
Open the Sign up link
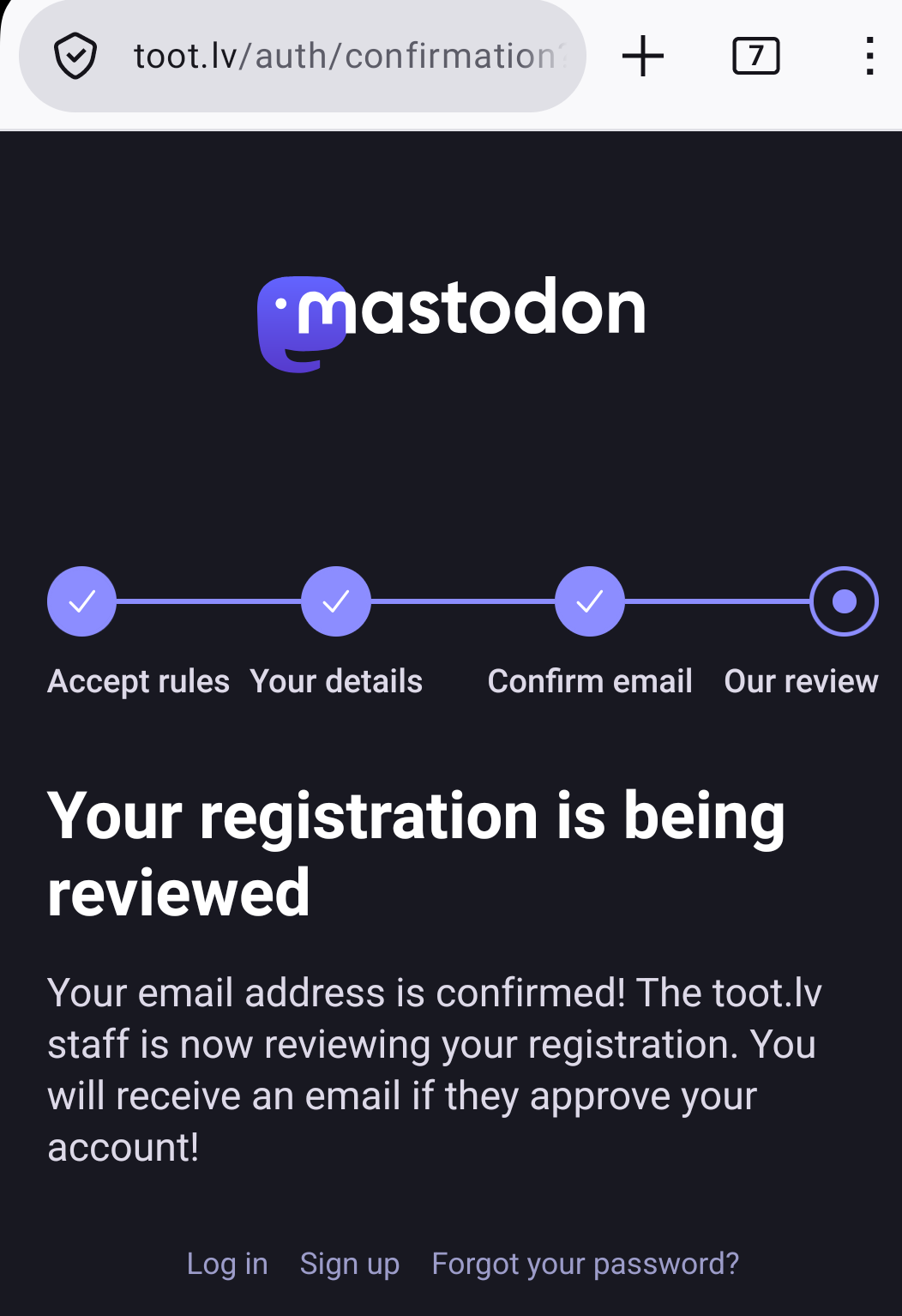(x=350, y=1264)
